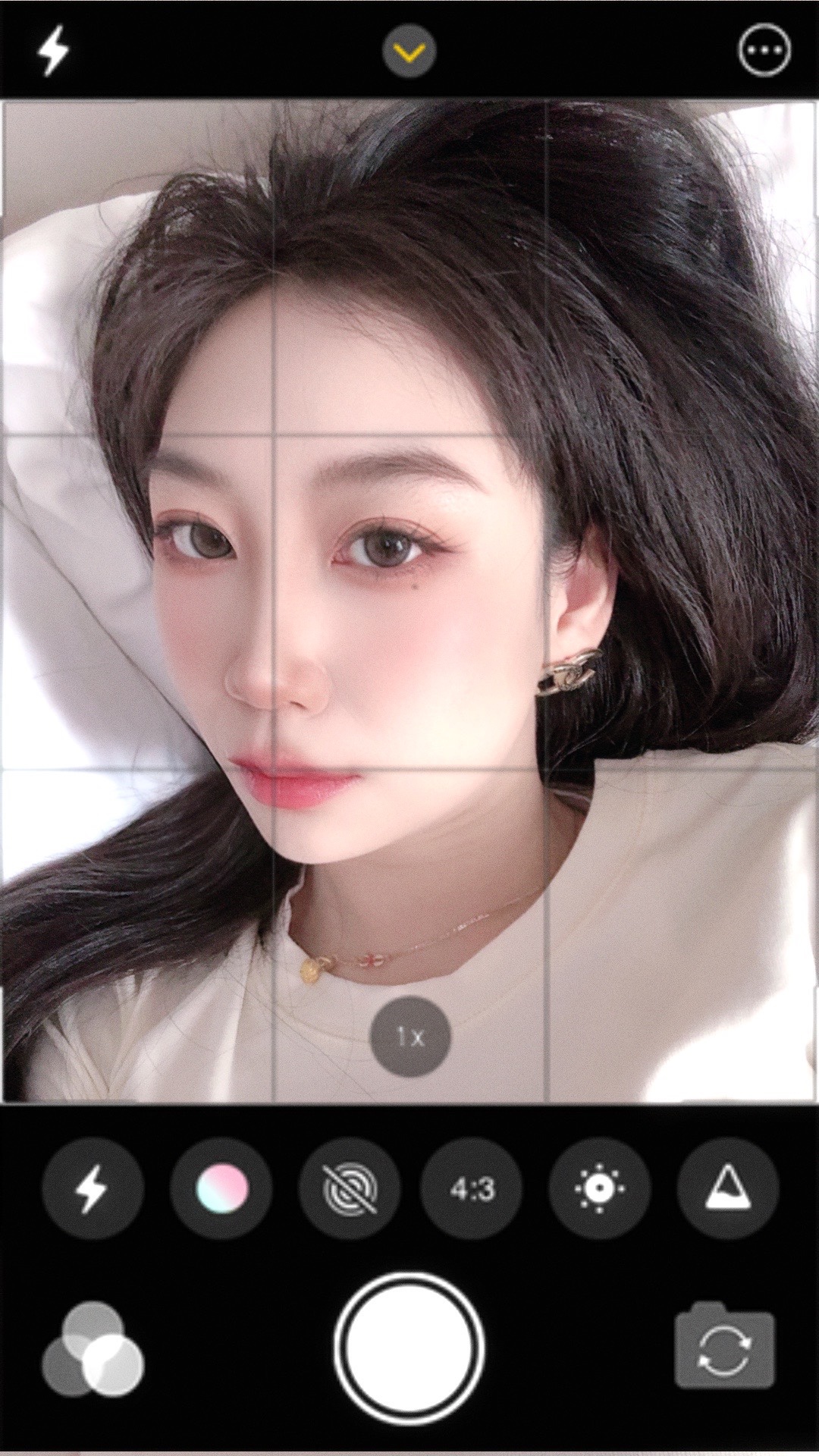The height and width of the screenshot is (1456, 819).
Task: Open the more options ellipsis menu
Action: pos(764,51)
